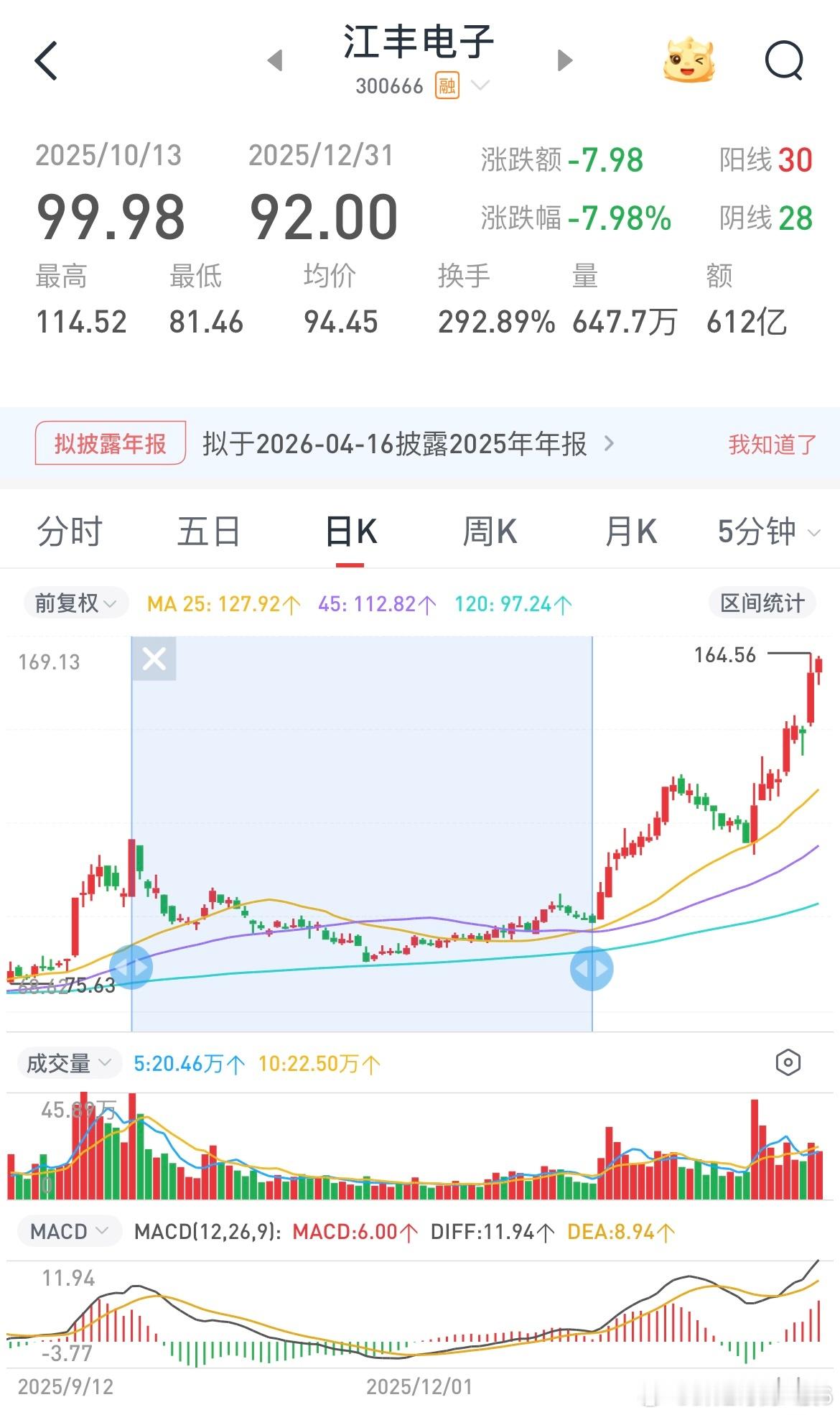The height and width of the screenshot is (1415, 840).
Task: Switch to the 分时 intraday tab
Action: (69, 530)
